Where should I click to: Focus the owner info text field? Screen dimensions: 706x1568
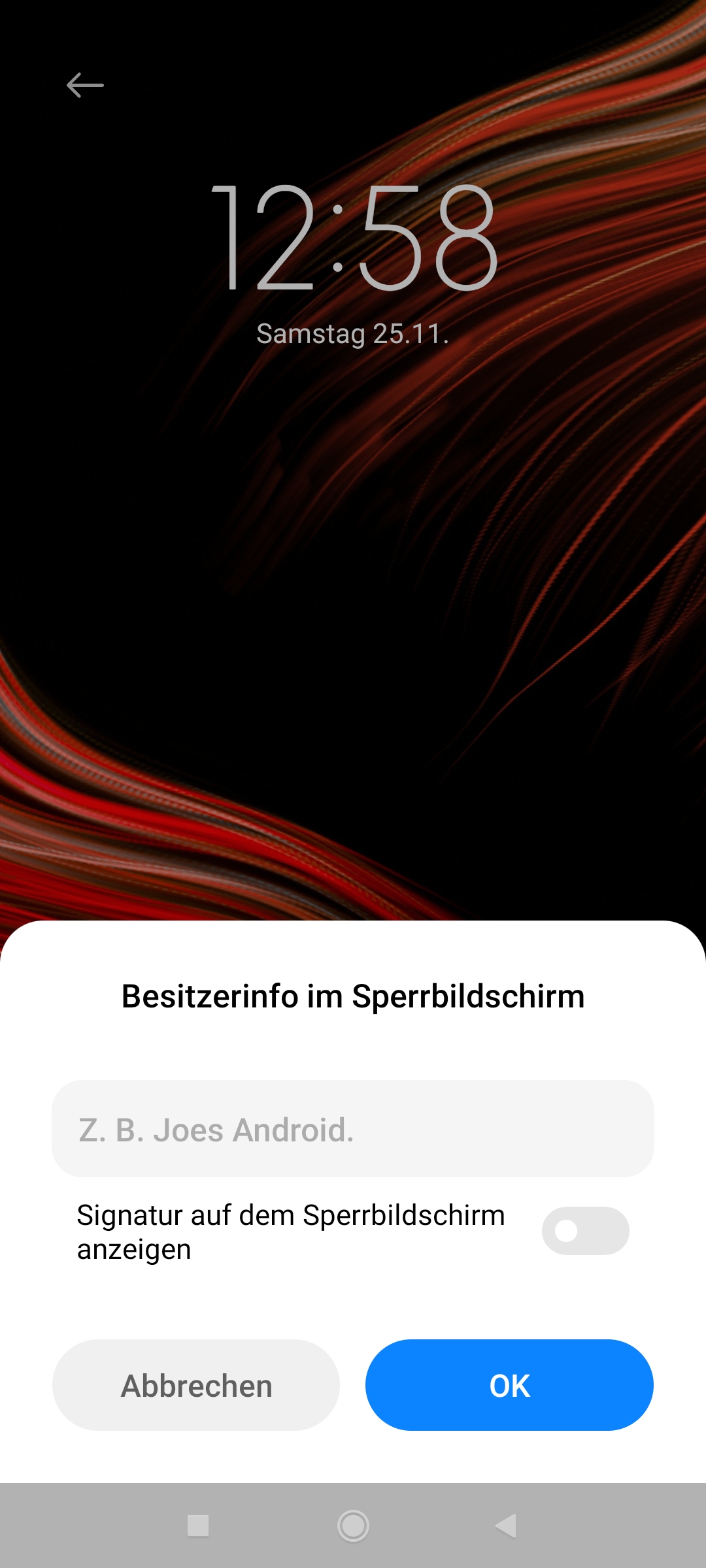pyautogui.click(x=353, y=1129)
